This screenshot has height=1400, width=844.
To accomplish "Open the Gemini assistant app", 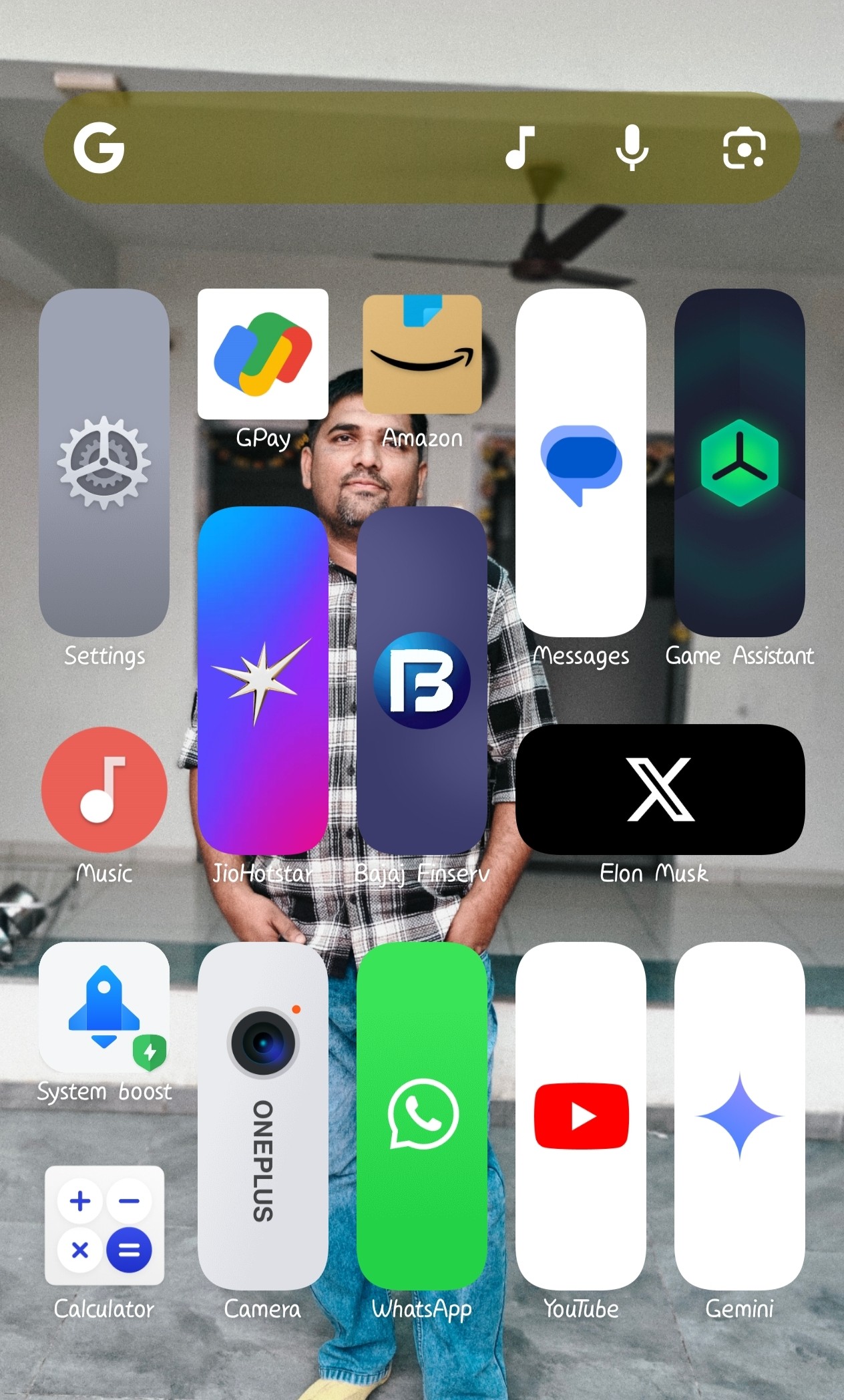I will 739,1115.
